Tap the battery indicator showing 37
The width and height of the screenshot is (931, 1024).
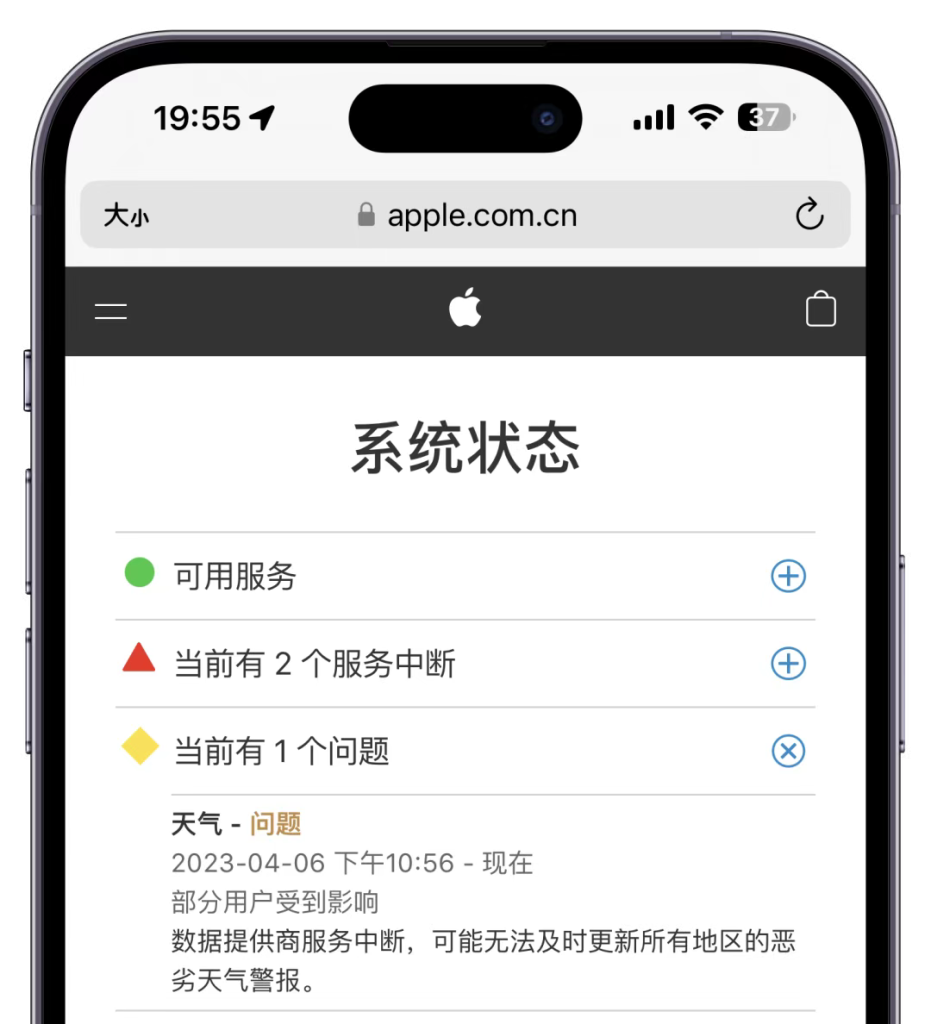click(x=764, y=117)
